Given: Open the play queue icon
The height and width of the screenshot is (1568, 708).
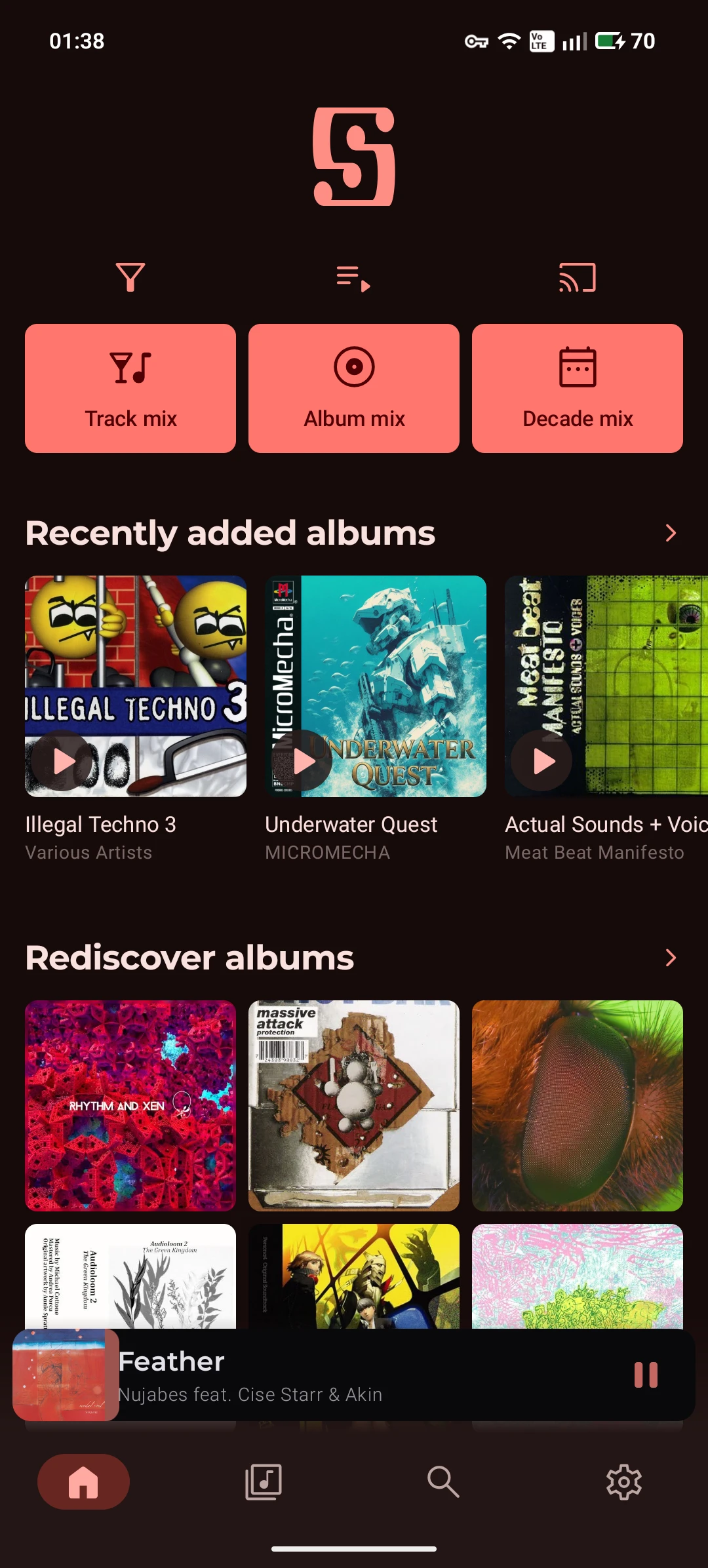Looking at the screenshot, I should [353, 278].
